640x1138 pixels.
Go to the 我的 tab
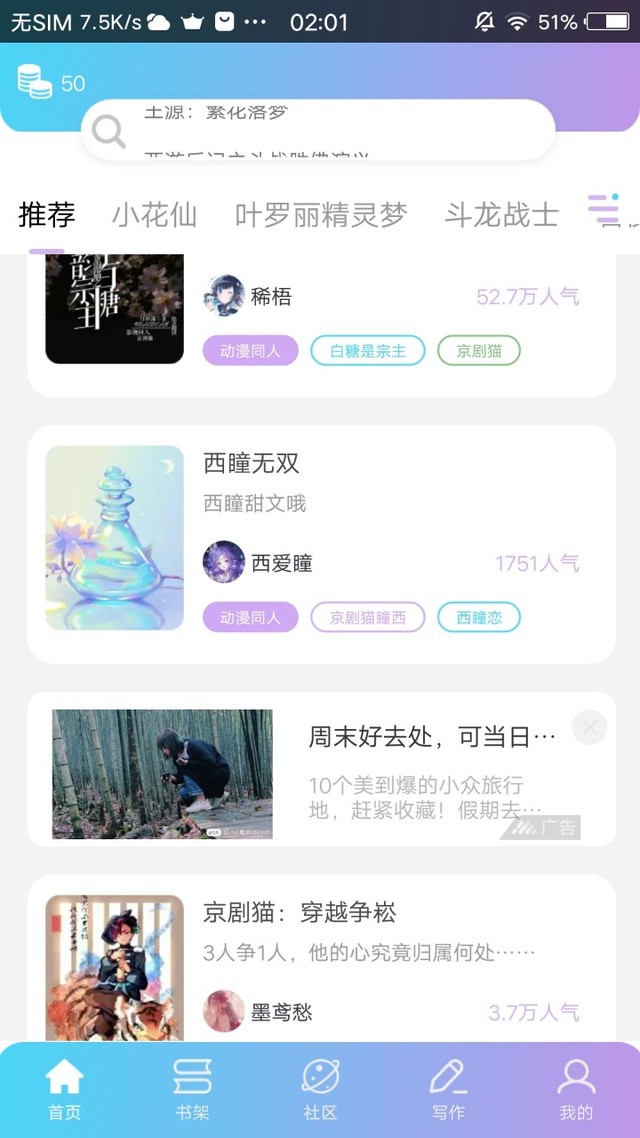pos(576,1089)
